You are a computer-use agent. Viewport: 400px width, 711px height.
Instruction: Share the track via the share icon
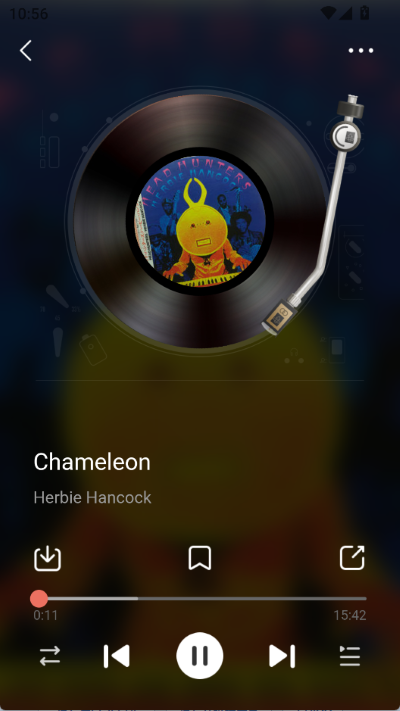coord(352,558)
